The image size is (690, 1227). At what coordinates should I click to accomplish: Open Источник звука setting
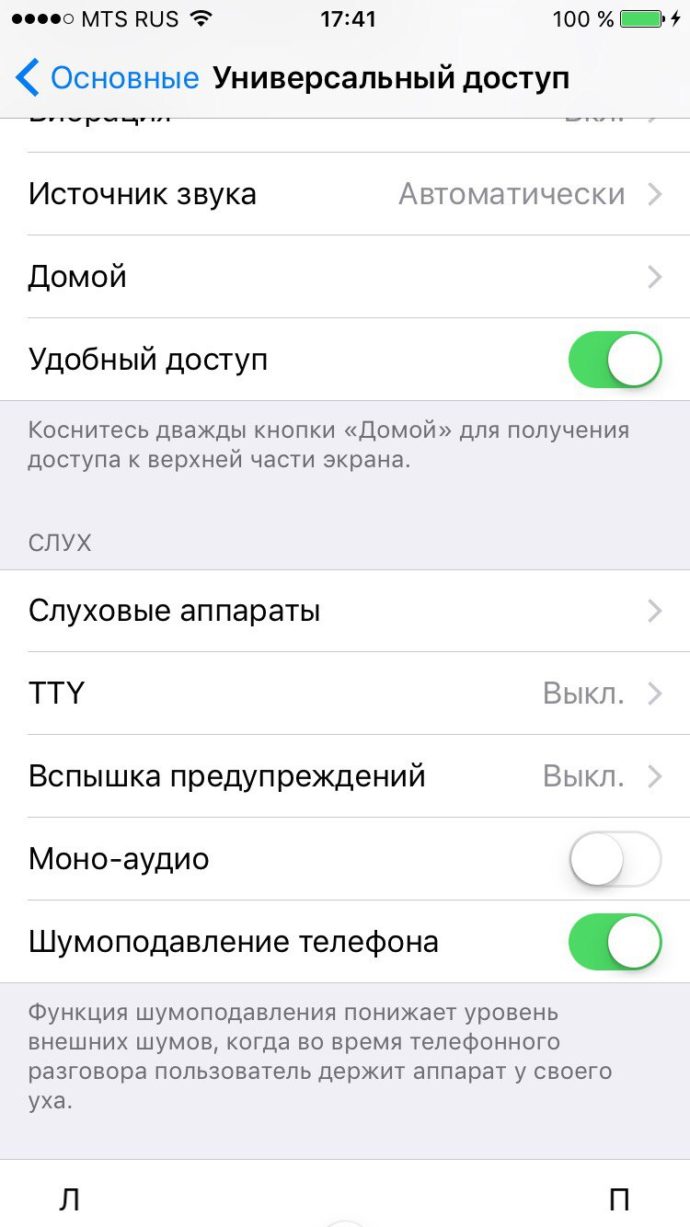(x=345, y=194)
